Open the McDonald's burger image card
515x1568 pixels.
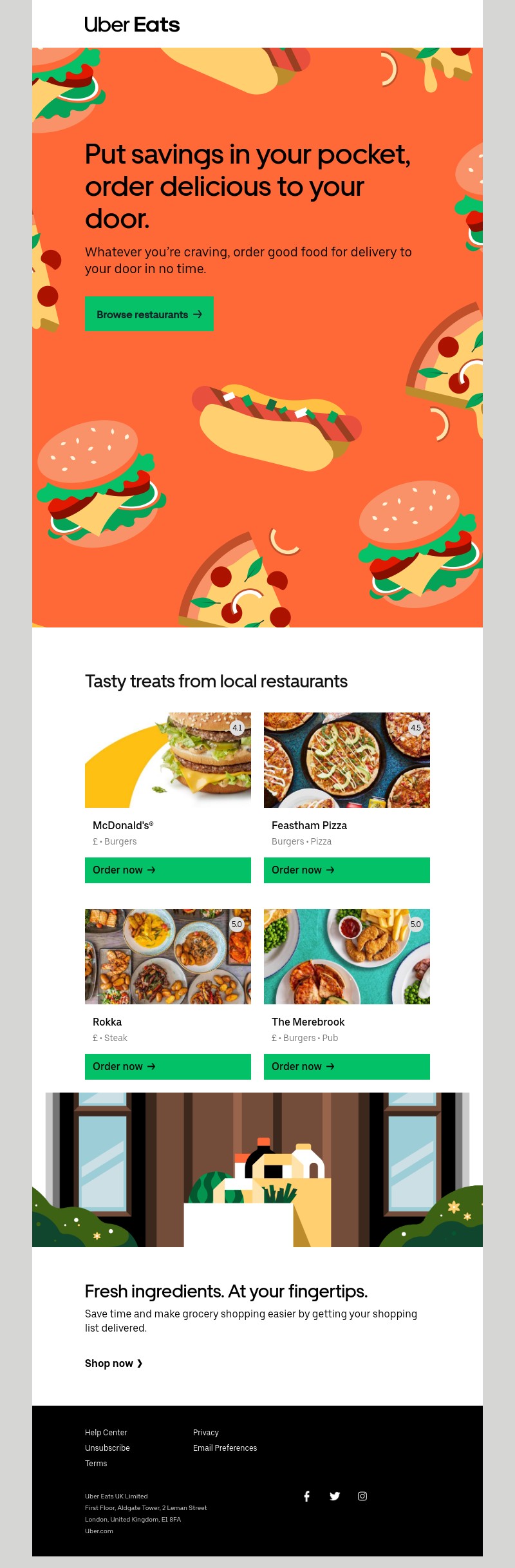click(167, 760)
